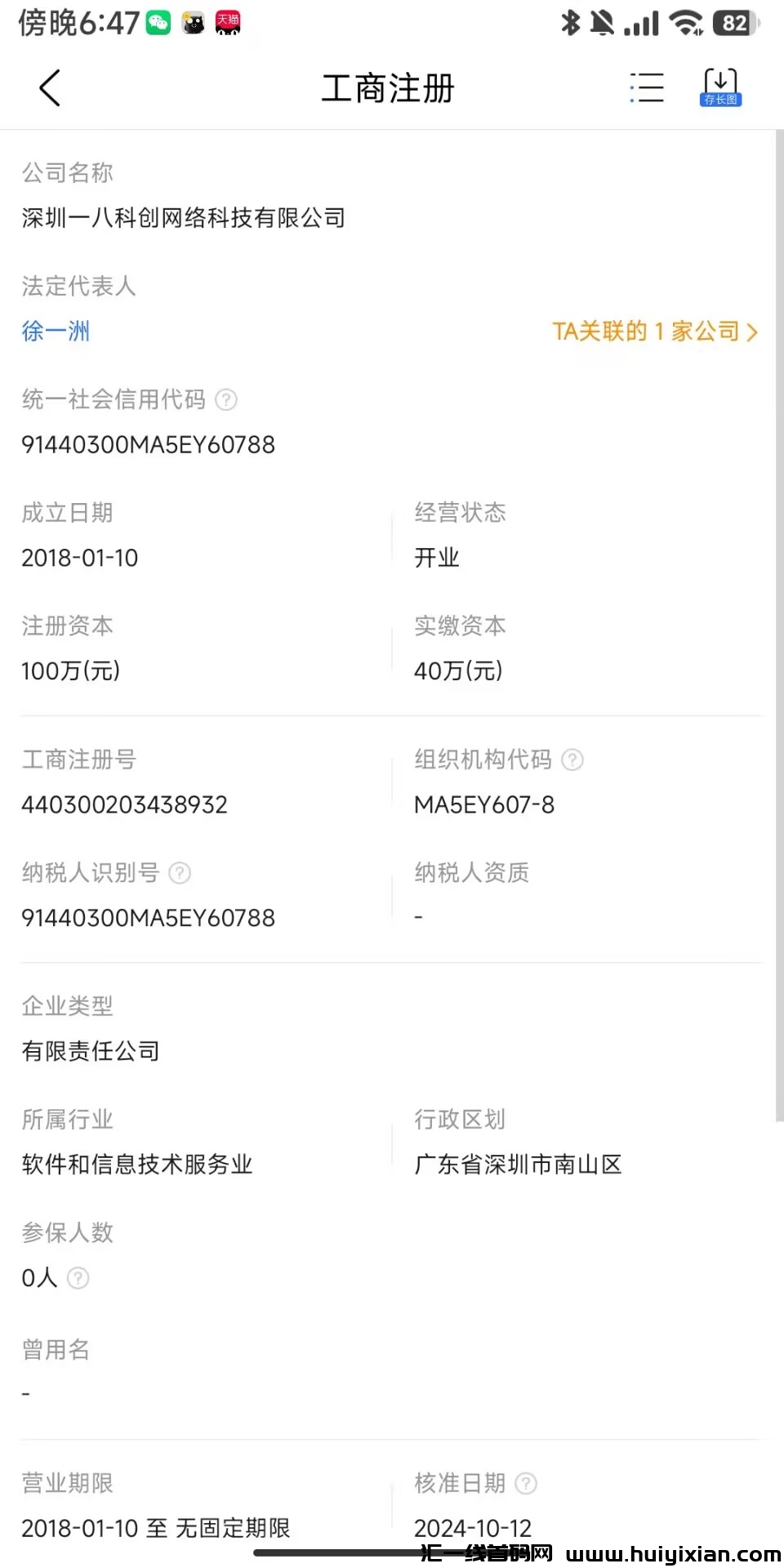Tap the WeChat icon in the status bar
Image resolution: width=784 pixels, height=1568 pixels.
click(x=158, y=23)
